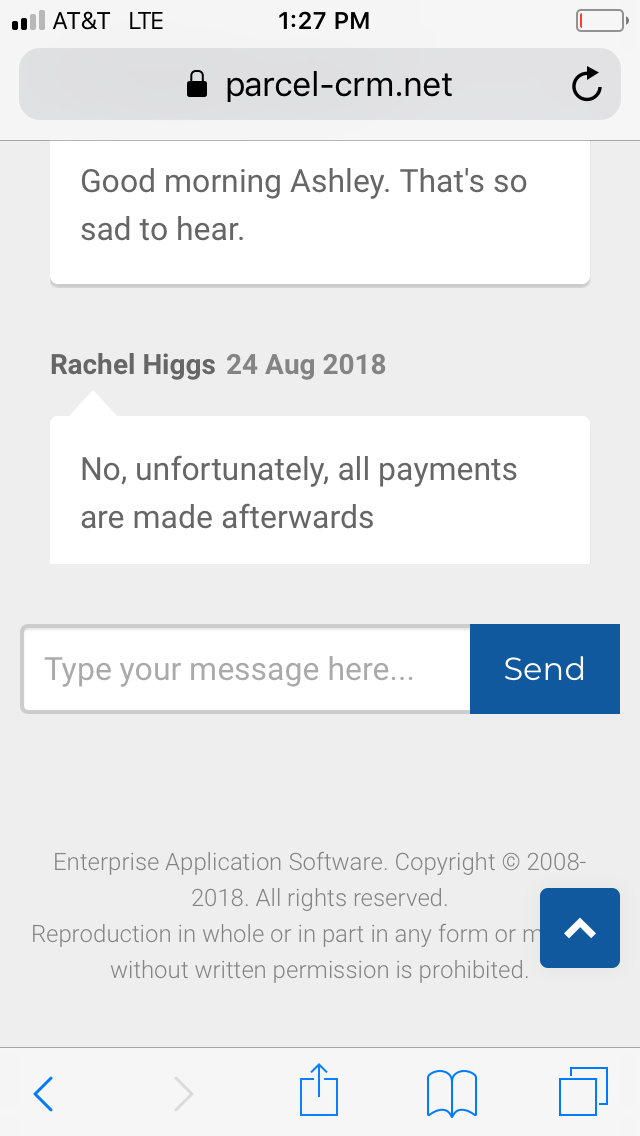
Task: Open the bookmarks book icon
Action: (452, 1093)
